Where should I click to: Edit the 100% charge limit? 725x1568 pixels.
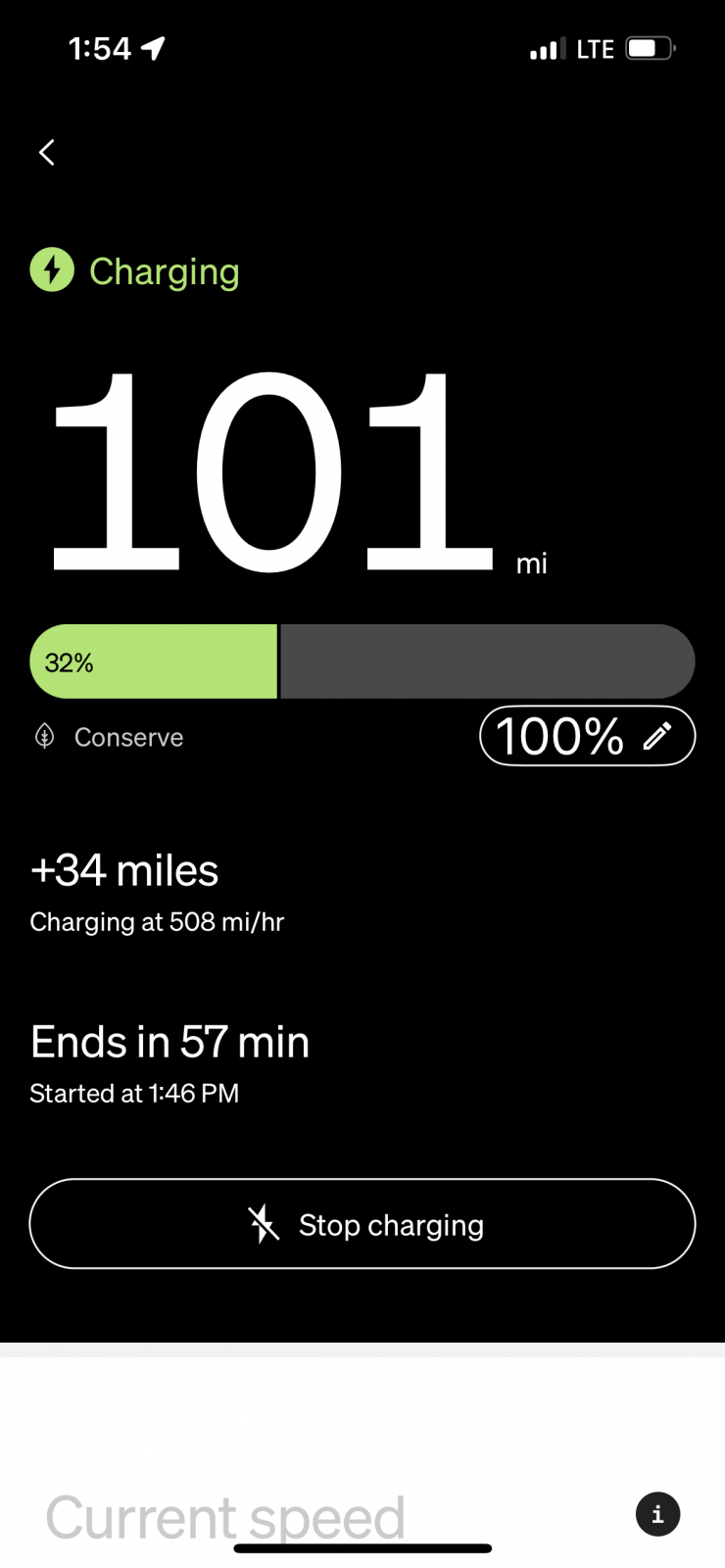point(587,735)
